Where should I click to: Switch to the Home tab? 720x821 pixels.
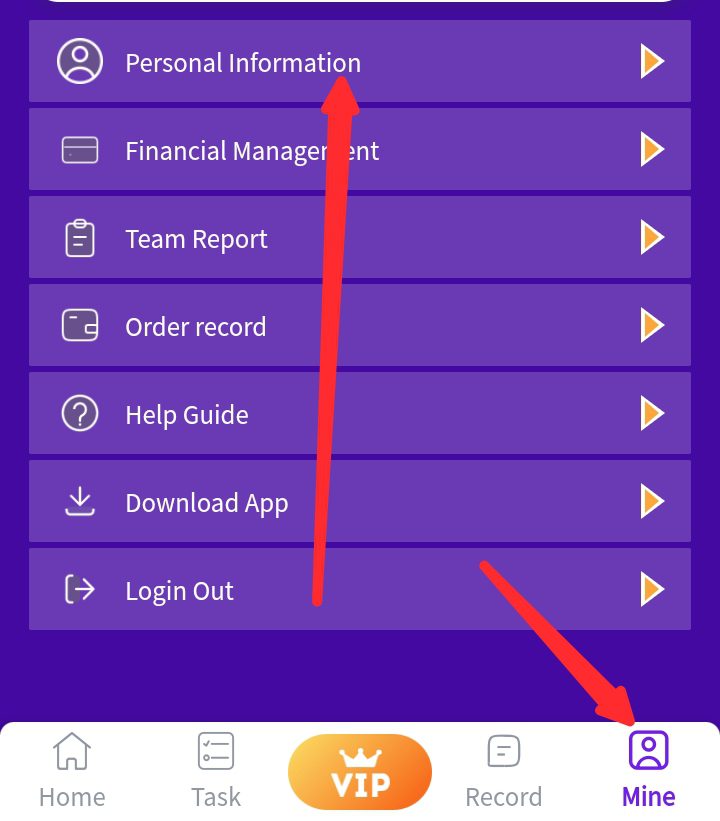coord(72,770)
